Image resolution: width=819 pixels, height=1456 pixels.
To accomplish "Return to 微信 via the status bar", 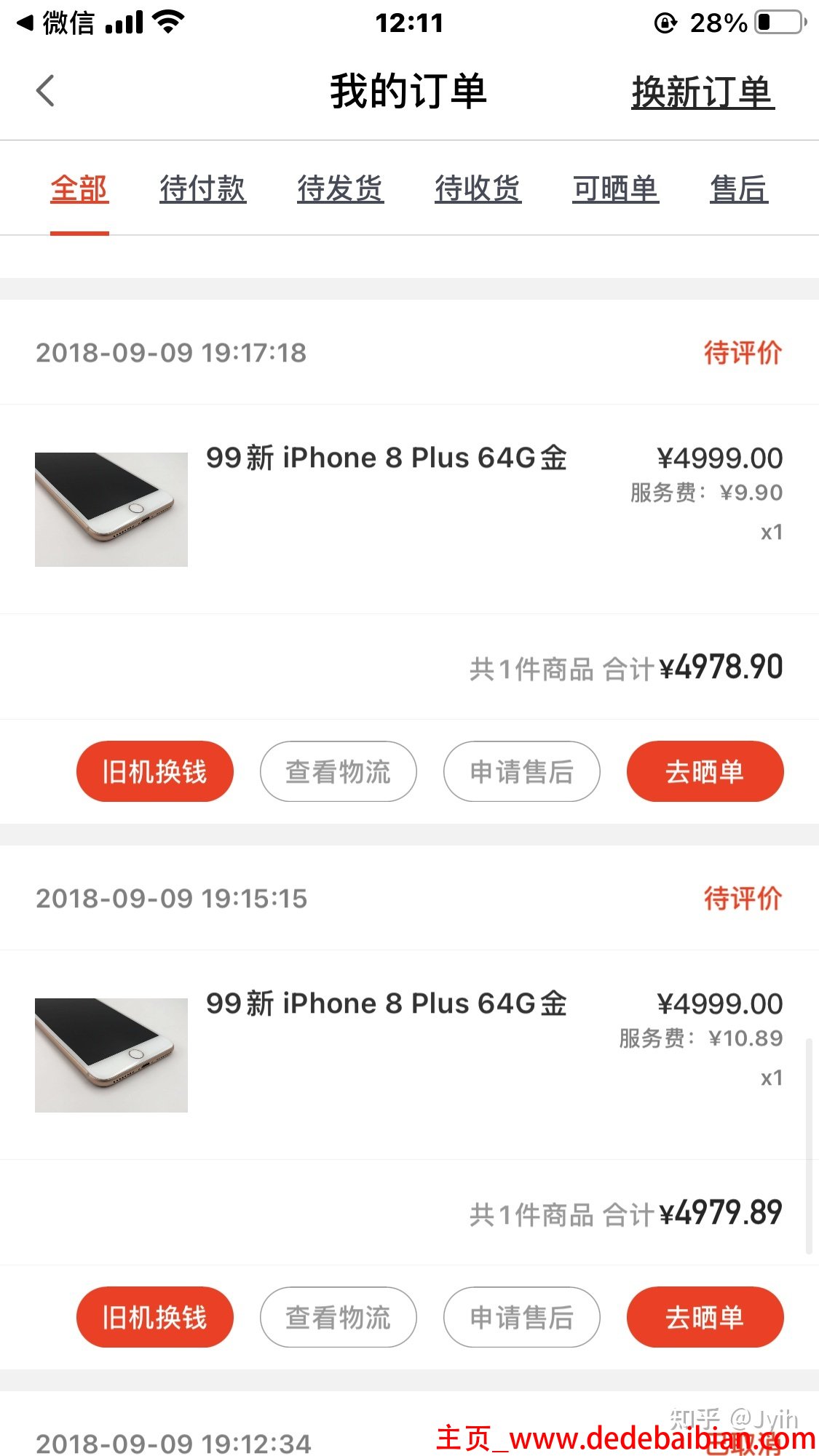I will tap(57, 23).
